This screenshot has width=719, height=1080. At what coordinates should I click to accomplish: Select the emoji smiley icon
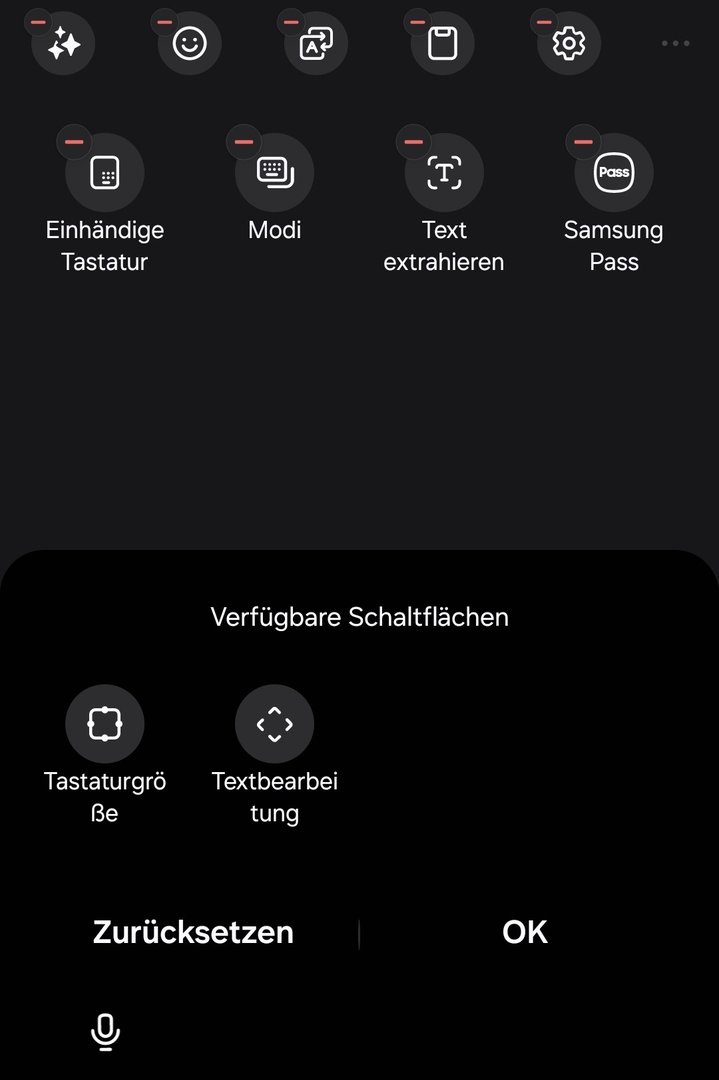click(189, 44)
